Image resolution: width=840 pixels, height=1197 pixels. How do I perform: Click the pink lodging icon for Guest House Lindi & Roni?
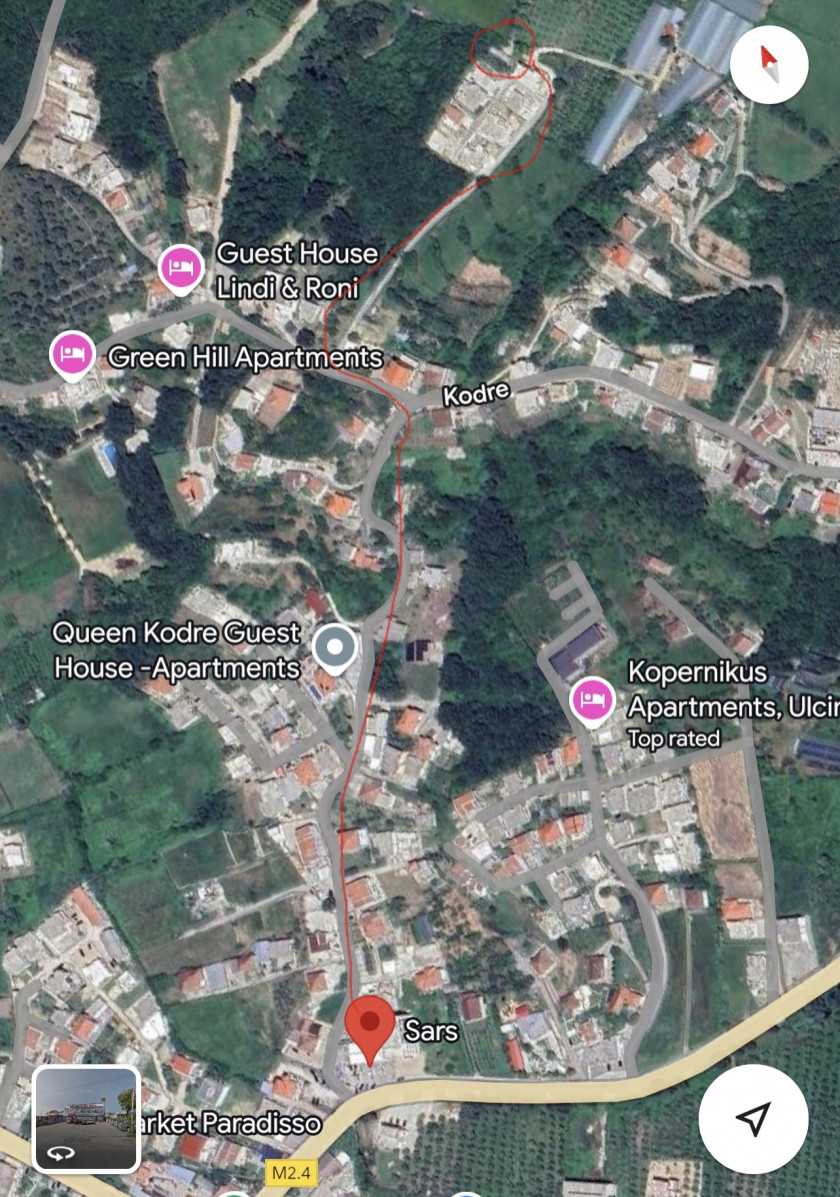pos(180,268)
